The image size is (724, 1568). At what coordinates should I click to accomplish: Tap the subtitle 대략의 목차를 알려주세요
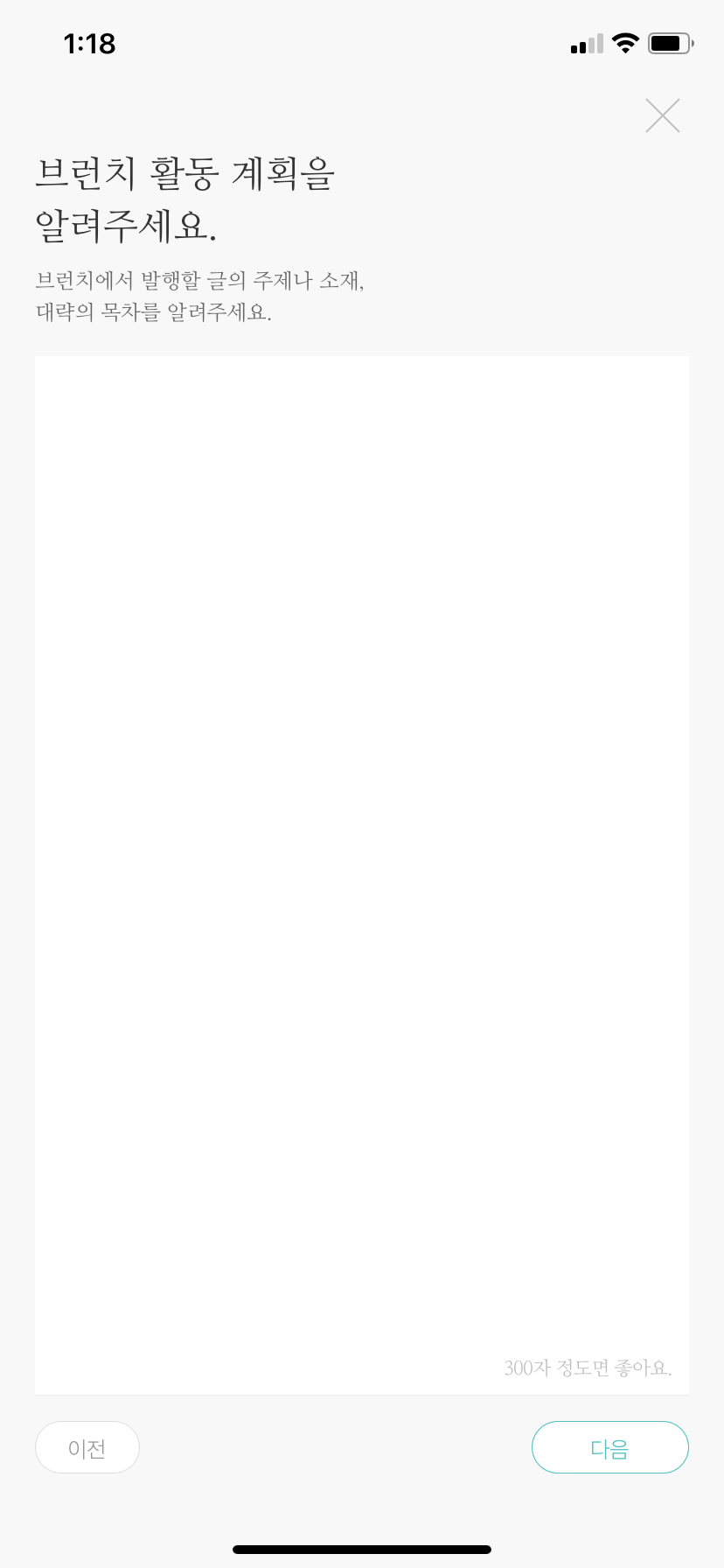154,311
